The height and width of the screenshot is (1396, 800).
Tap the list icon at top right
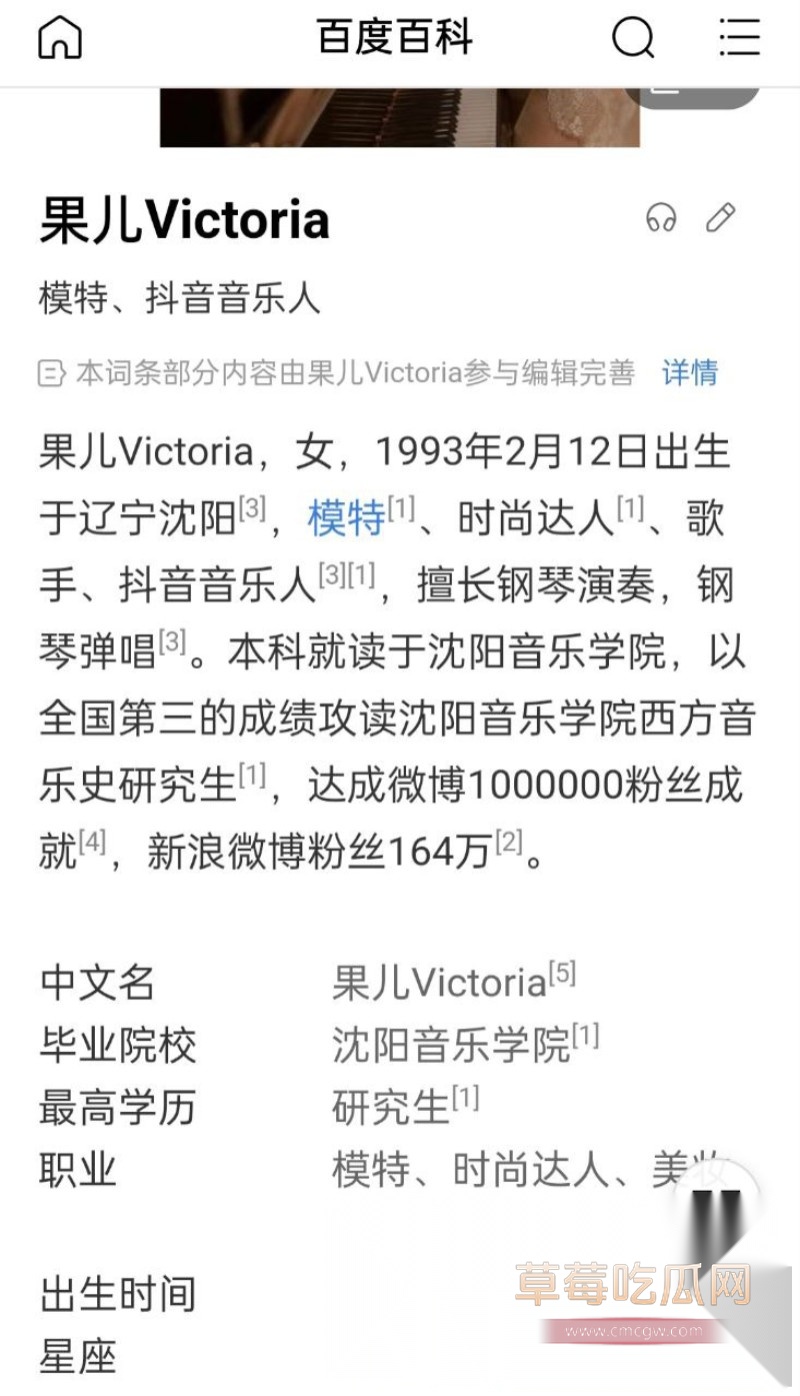[738, 38]
